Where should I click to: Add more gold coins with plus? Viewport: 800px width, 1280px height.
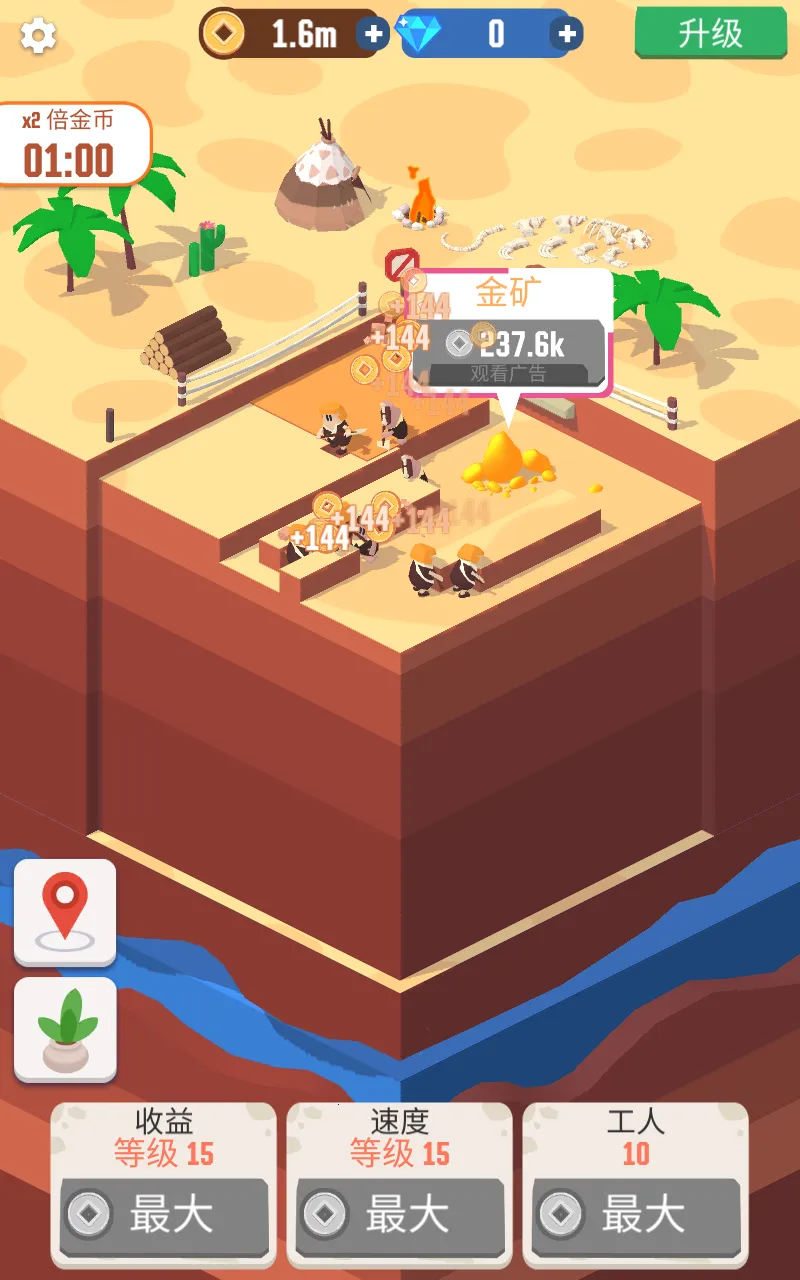(x=374, y=35)
